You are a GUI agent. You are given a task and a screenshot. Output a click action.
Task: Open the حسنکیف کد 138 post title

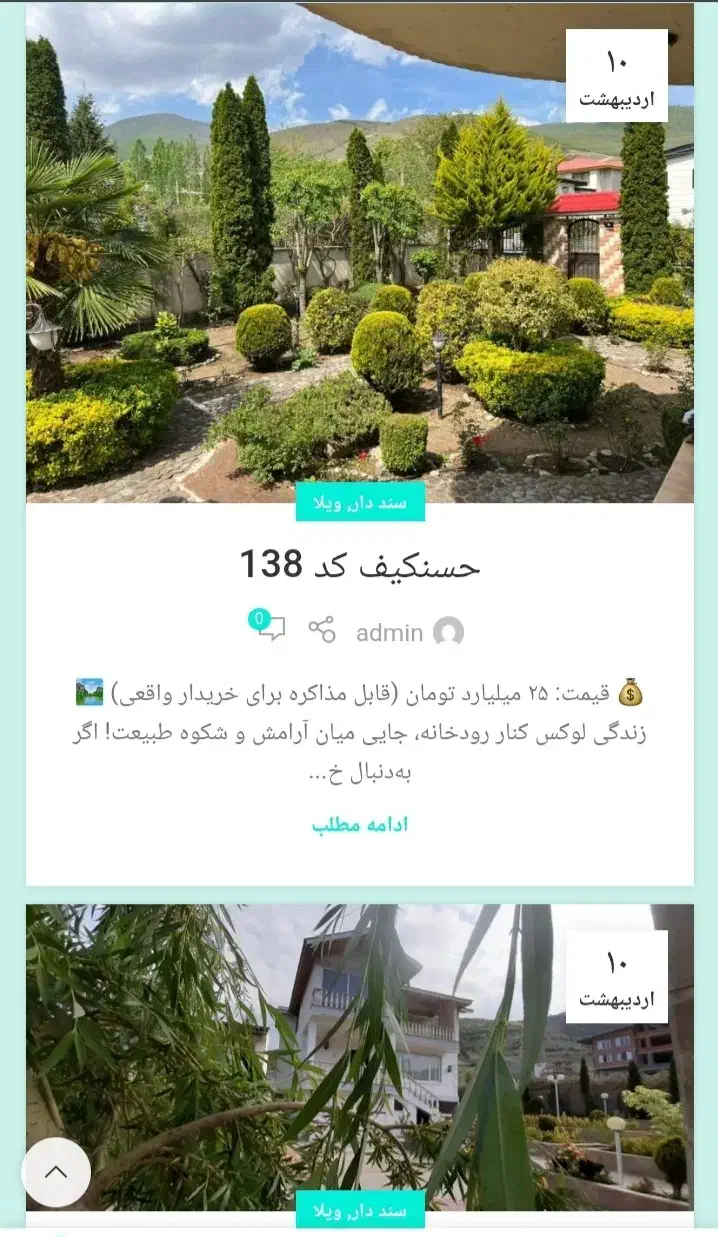click(360, 565)
